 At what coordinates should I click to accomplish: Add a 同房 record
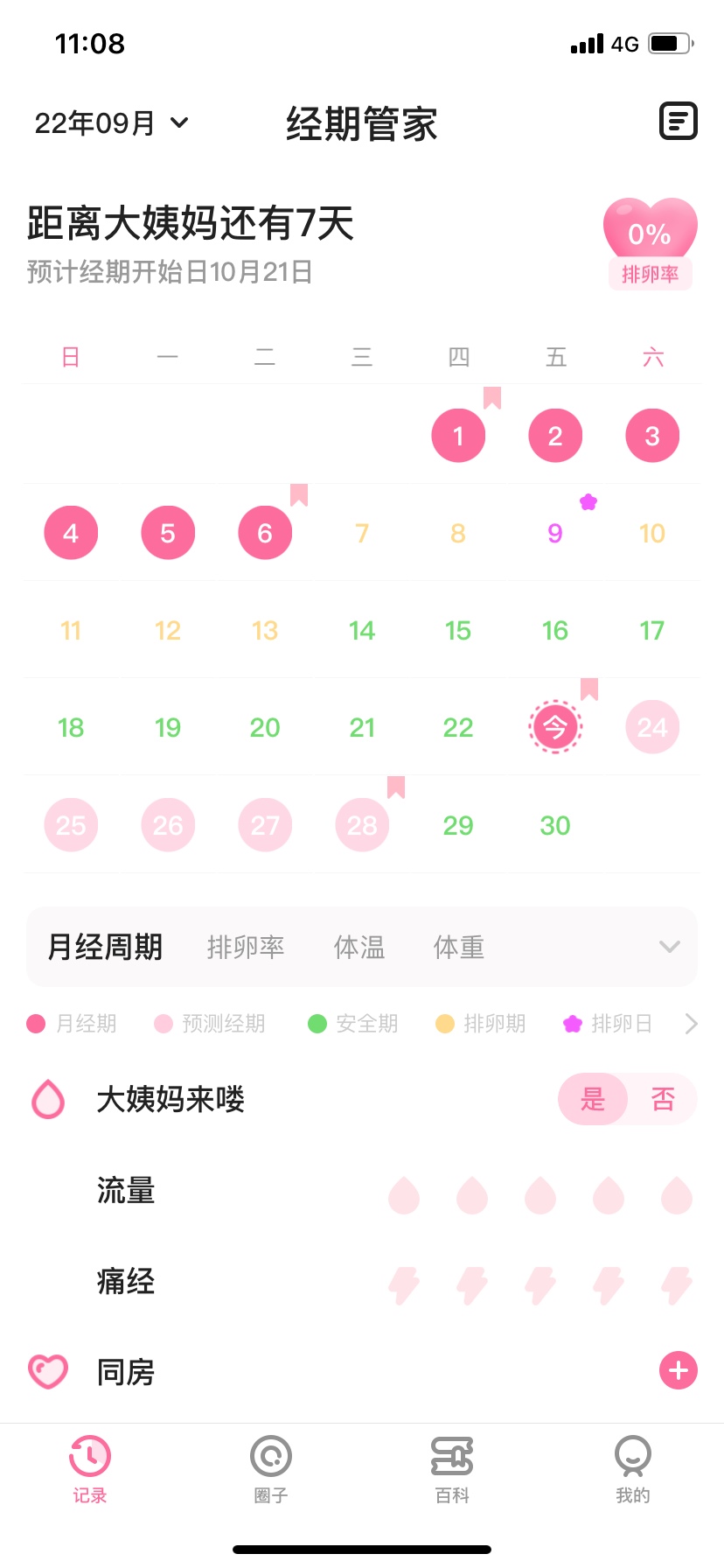point(678,1371)
